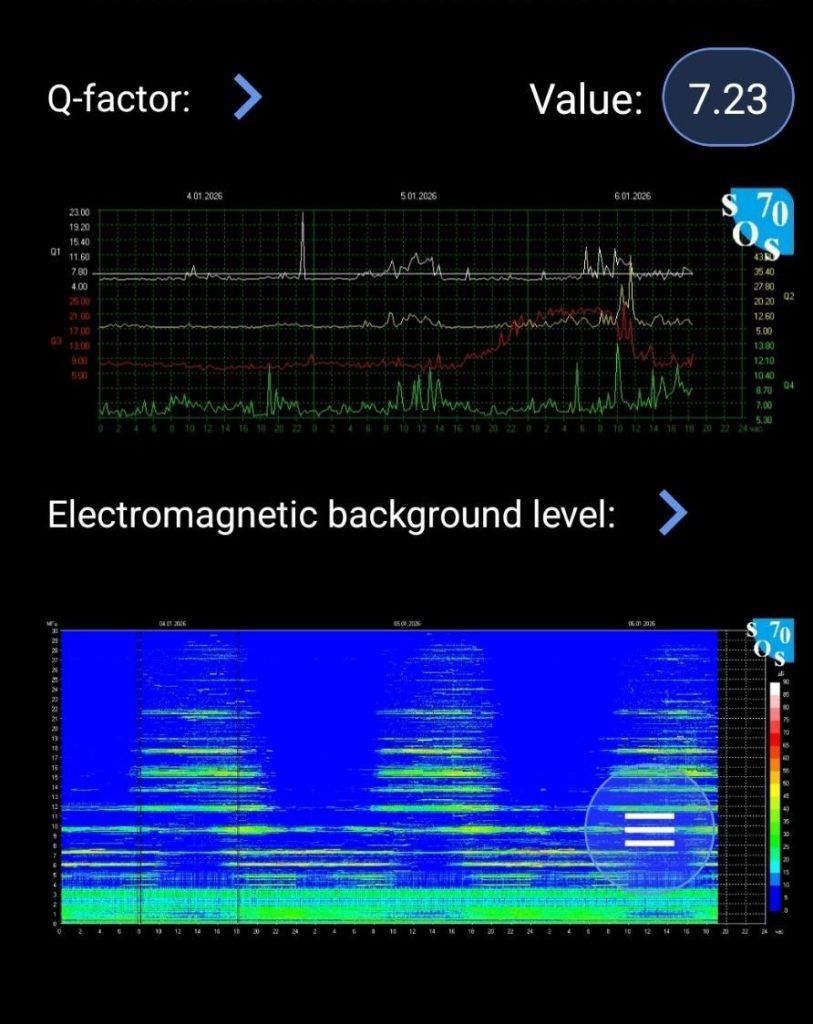
Task: Tap the 7.23 value button
Action: click(x=728, y=99)
